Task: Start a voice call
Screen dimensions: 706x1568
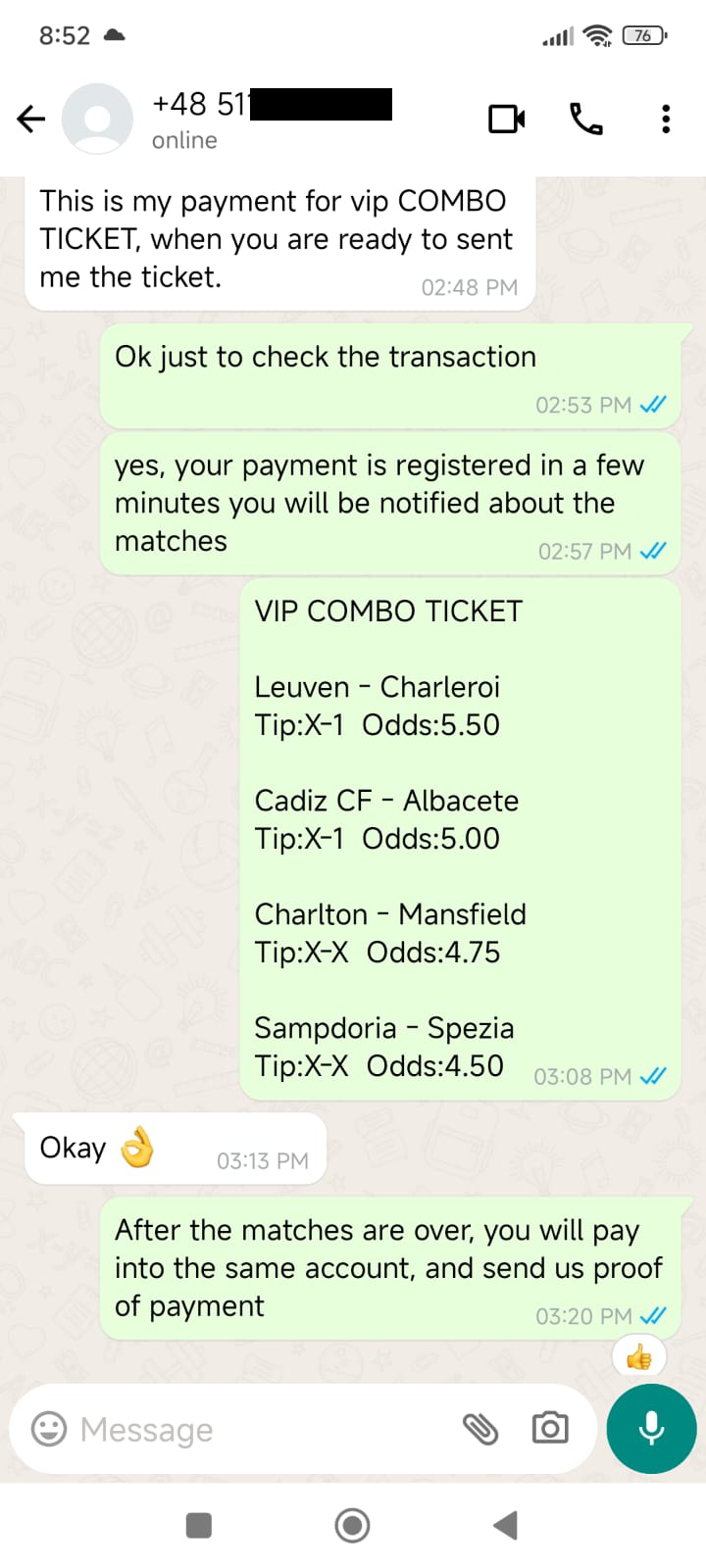Action: coord(586,120)
